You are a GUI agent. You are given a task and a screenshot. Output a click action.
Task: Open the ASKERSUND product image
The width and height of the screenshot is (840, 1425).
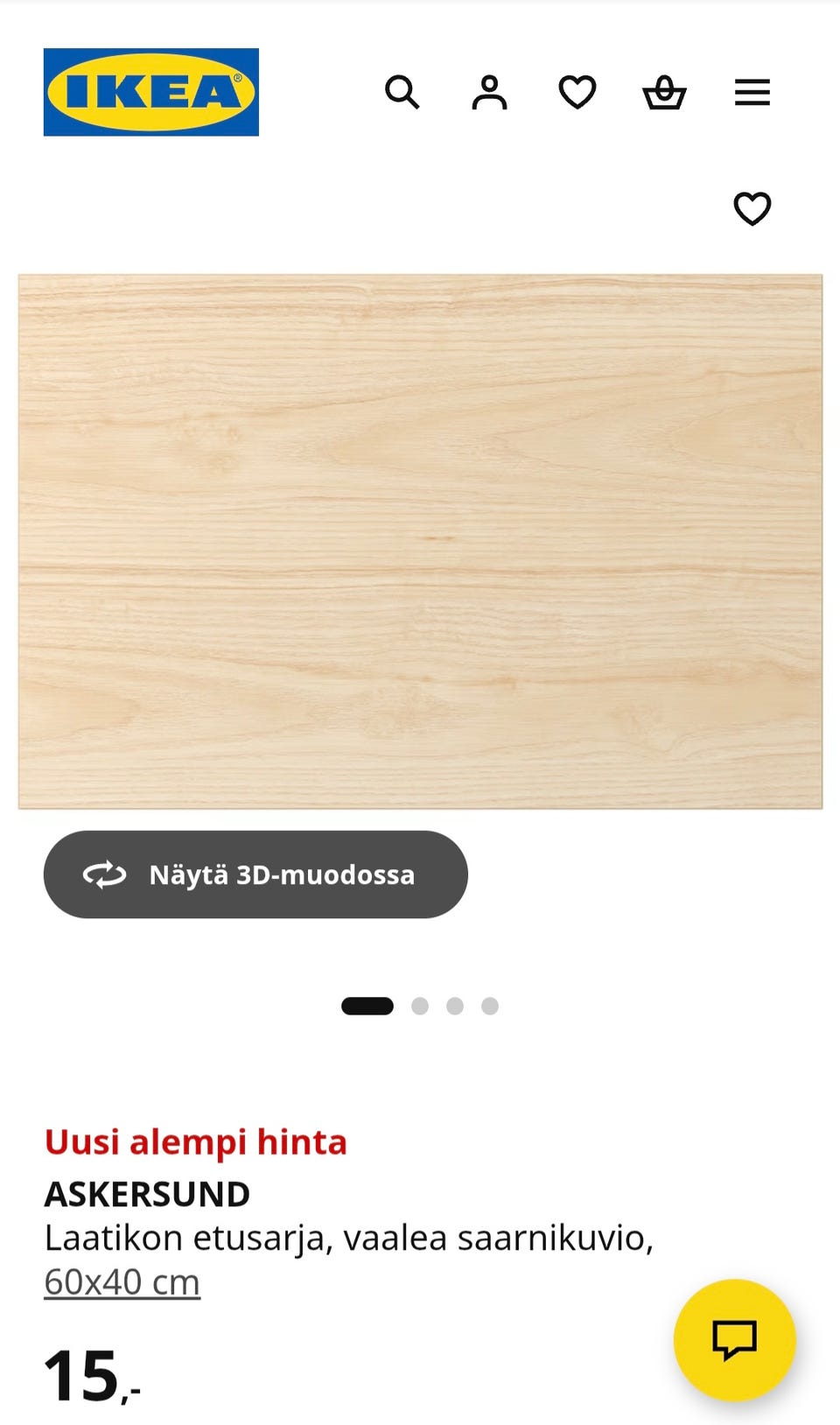tap(420, 541)
